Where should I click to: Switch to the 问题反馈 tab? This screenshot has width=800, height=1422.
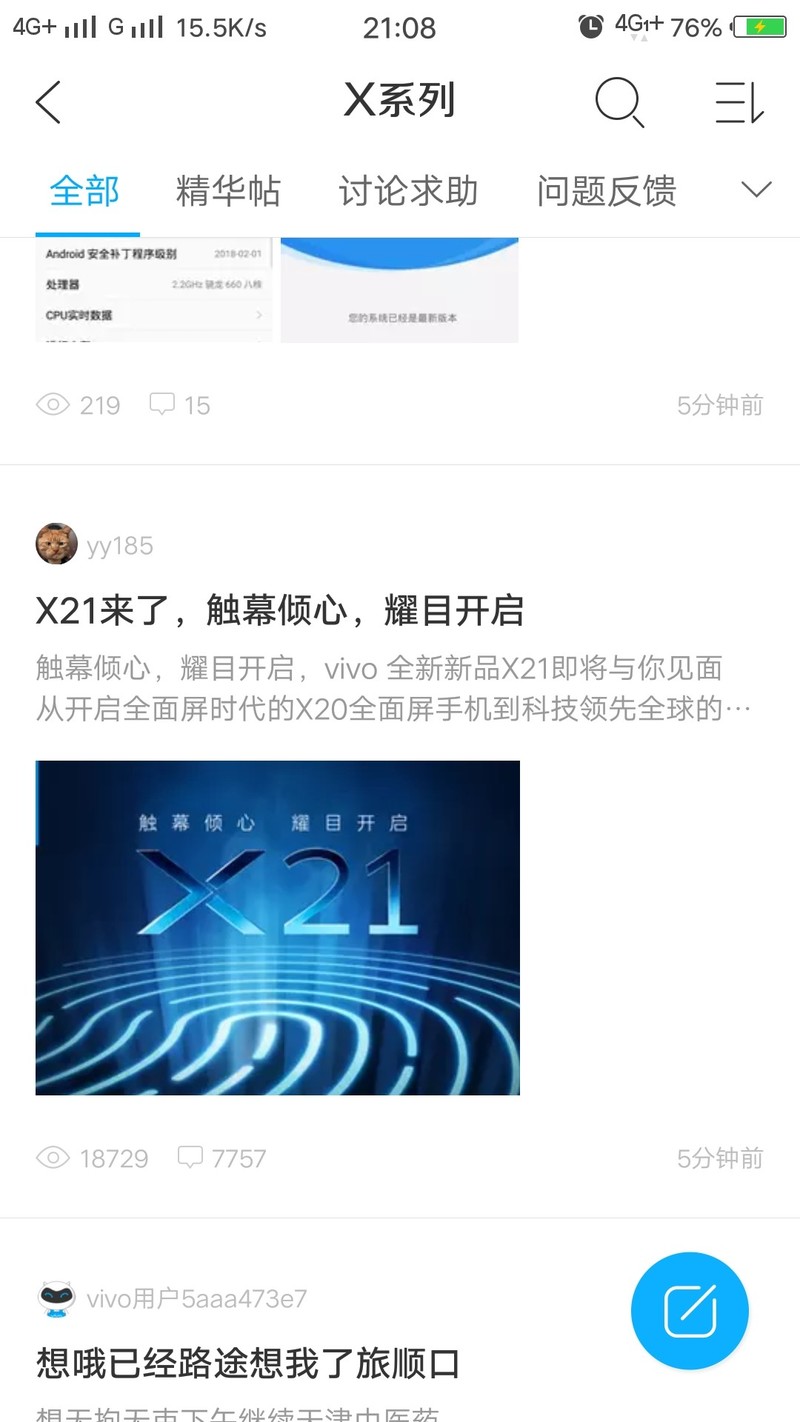(x=607, y=190)
